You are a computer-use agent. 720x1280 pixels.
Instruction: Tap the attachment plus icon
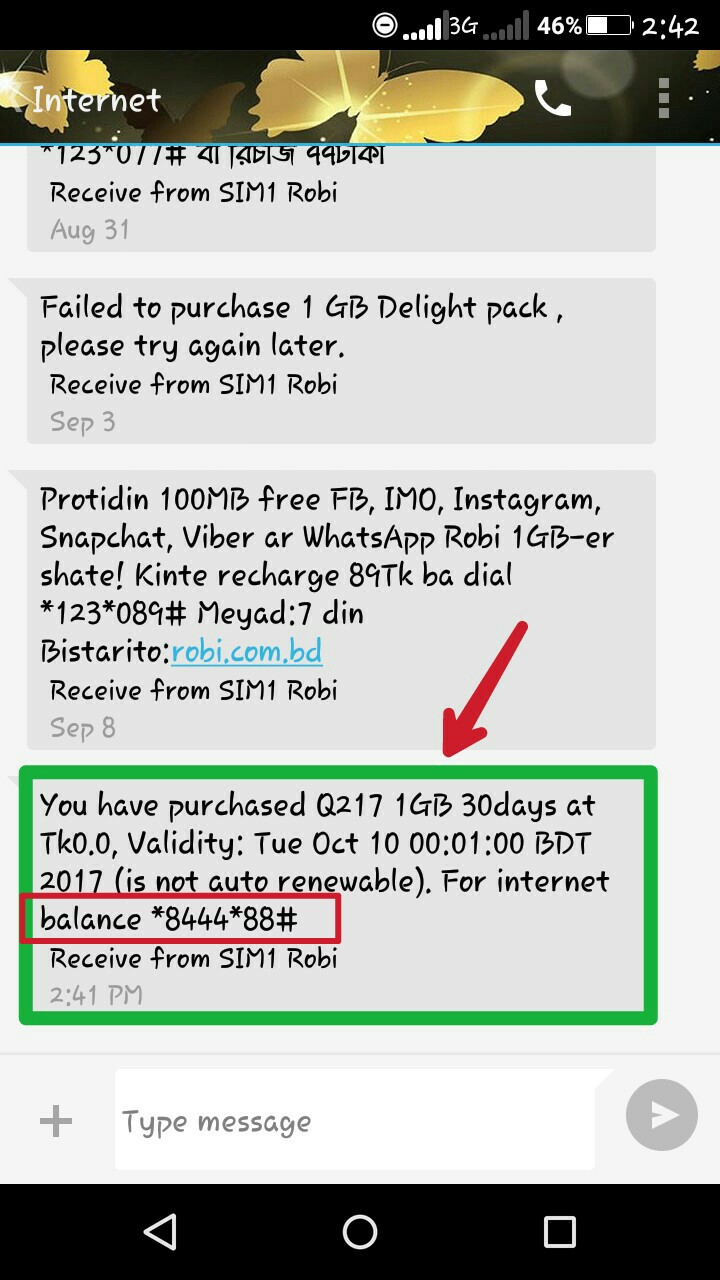[x=56, y=1120]
